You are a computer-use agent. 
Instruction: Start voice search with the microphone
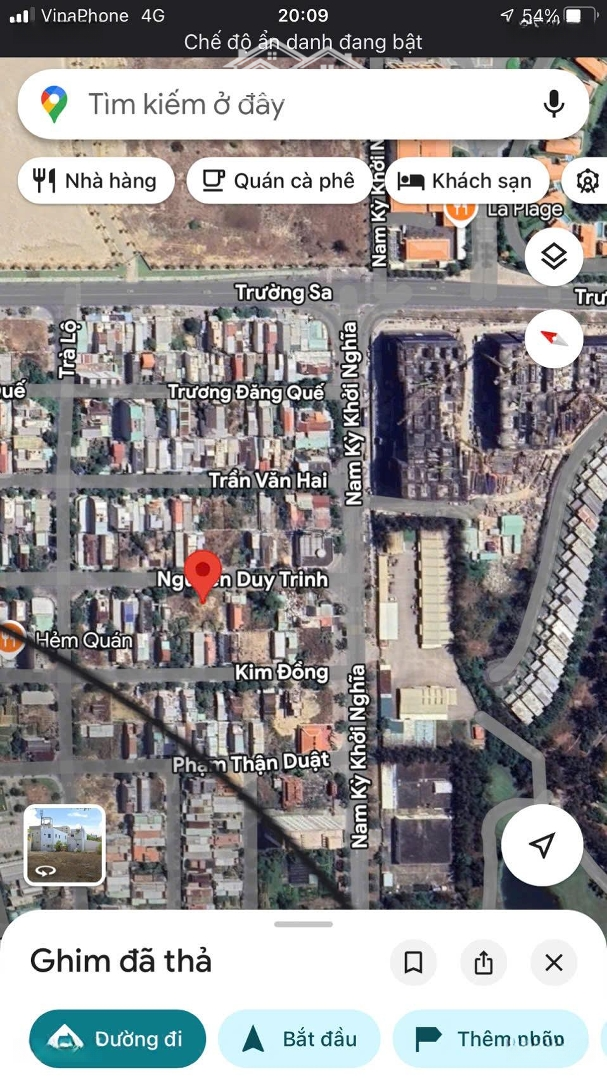click(553, 104)
